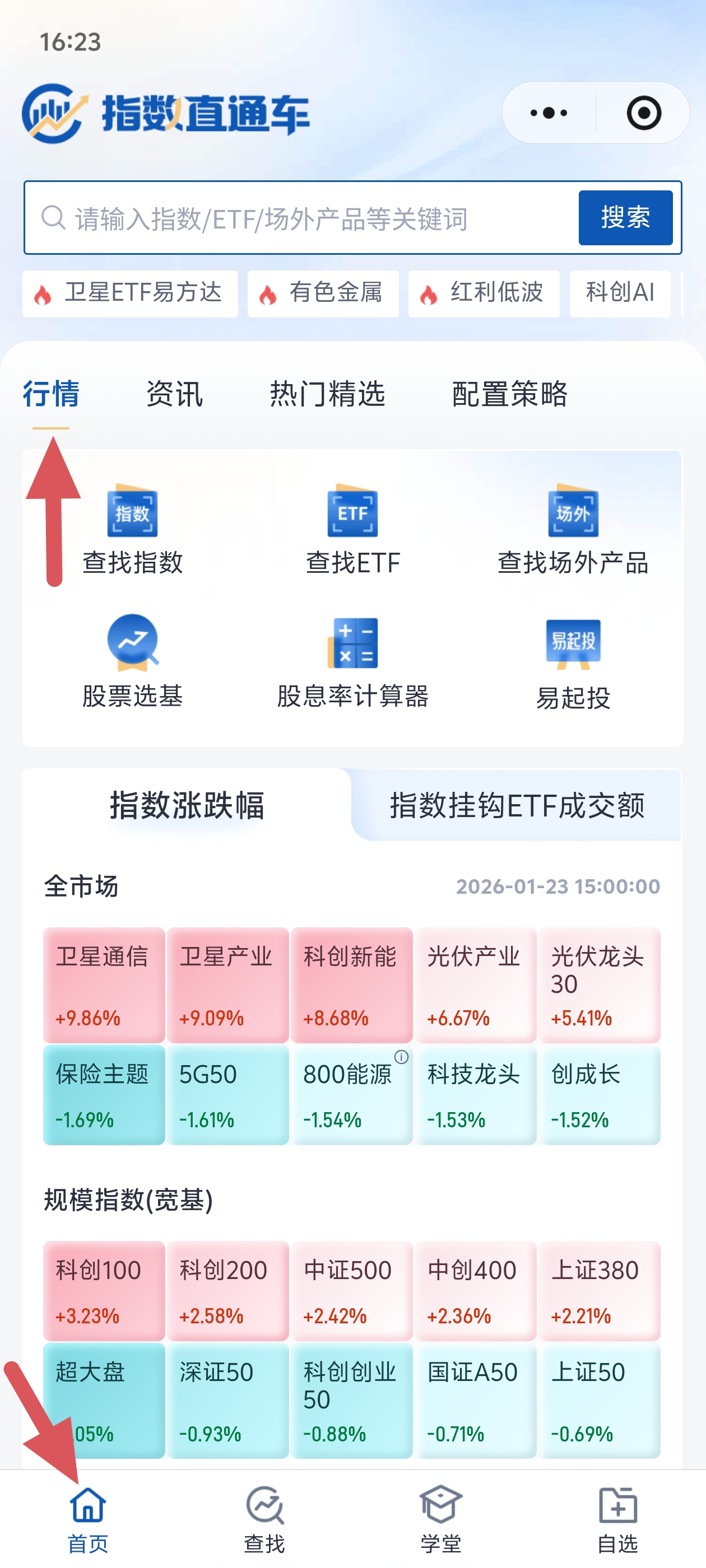
Task: Open the 卫星通信 index tile
Action: tap(104, 985)
